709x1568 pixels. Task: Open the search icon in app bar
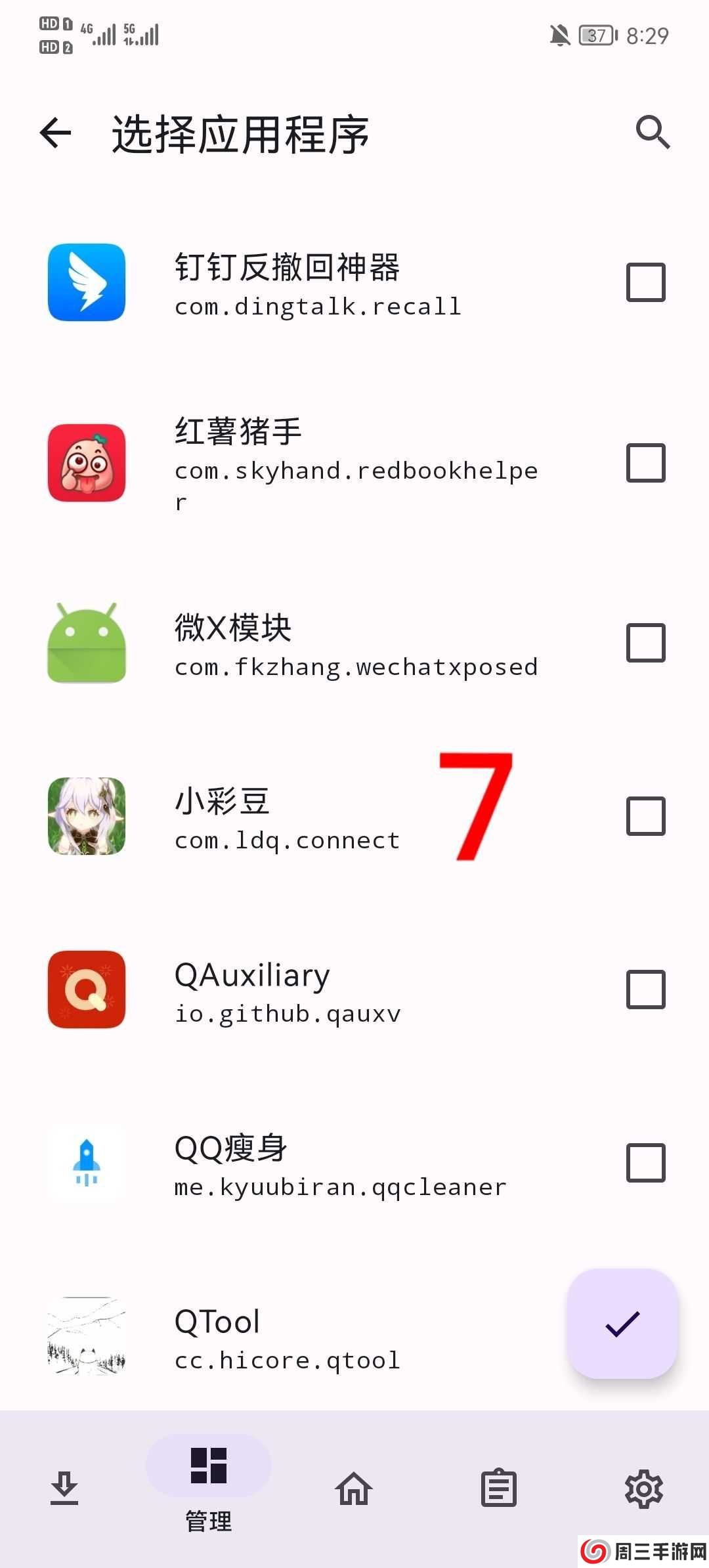tap(653, 133)
